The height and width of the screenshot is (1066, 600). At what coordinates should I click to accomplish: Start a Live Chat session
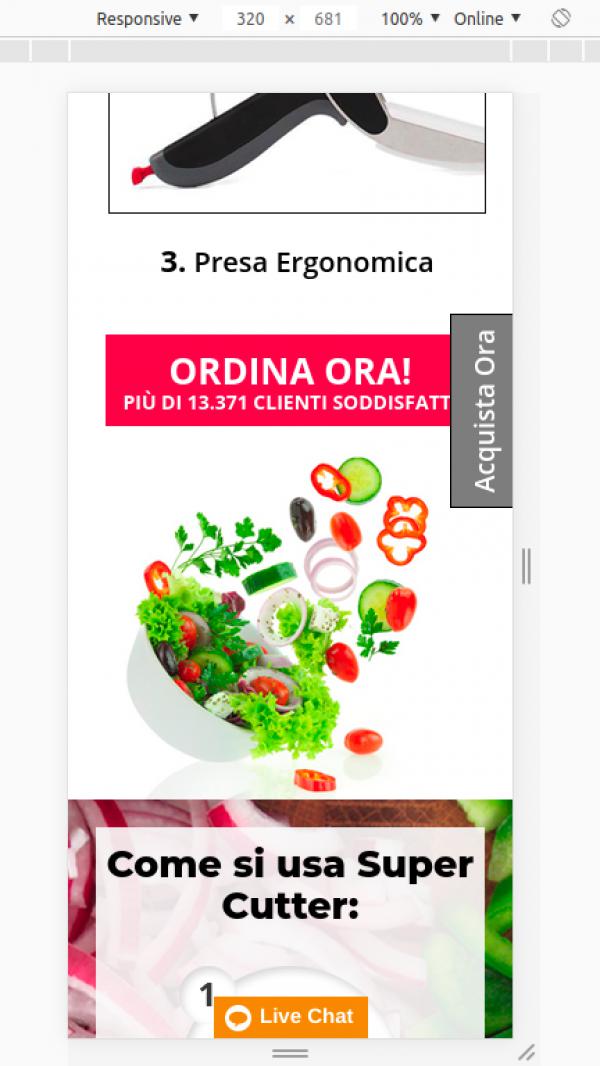click(x=291, y=1017)
